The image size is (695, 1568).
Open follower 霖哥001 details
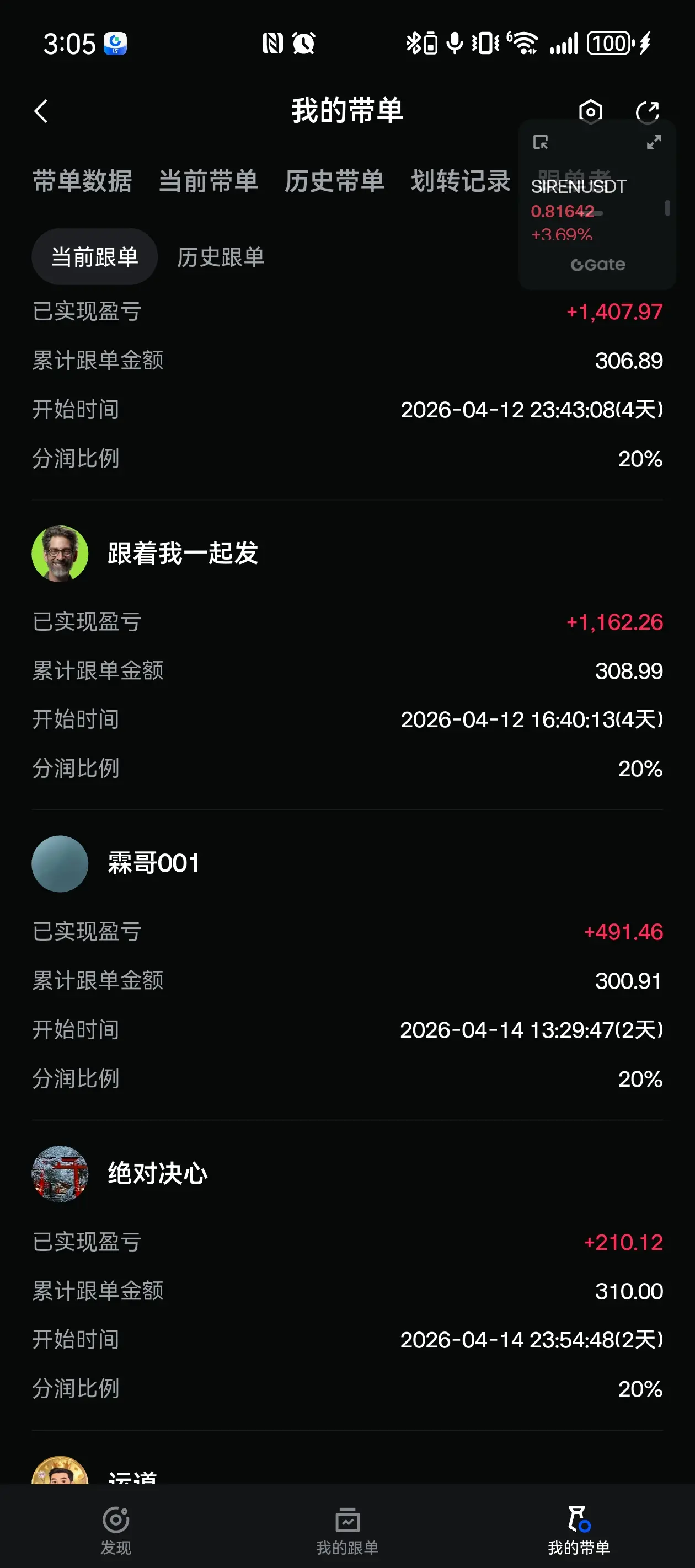pos(153,863)
